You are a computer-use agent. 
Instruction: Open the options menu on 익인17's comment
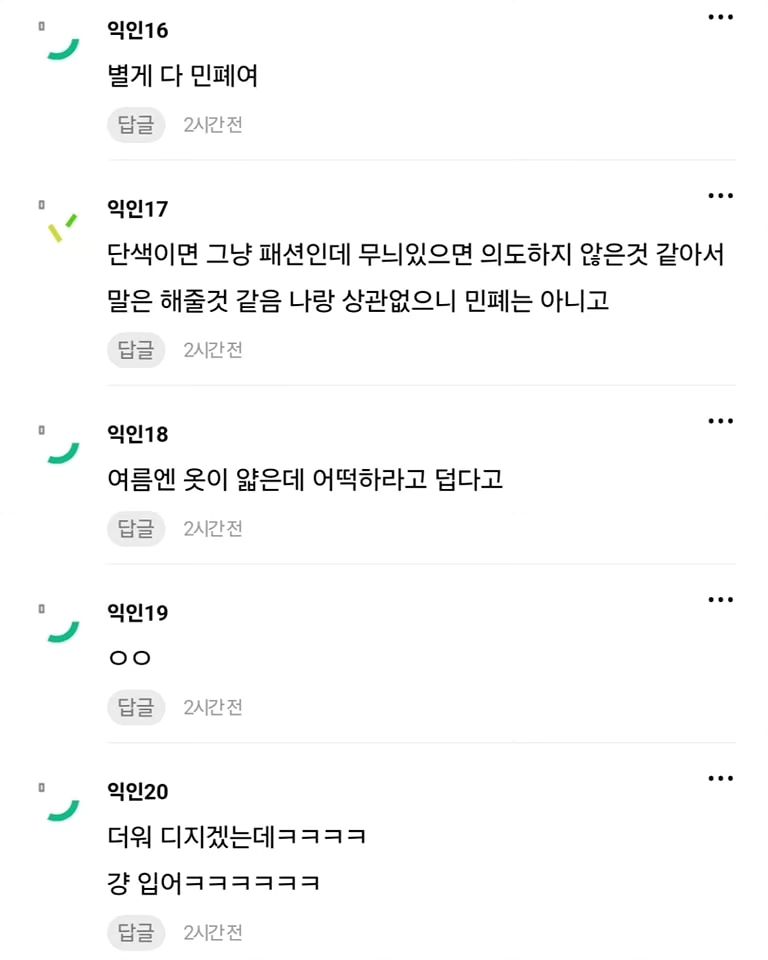click(721, 195)
